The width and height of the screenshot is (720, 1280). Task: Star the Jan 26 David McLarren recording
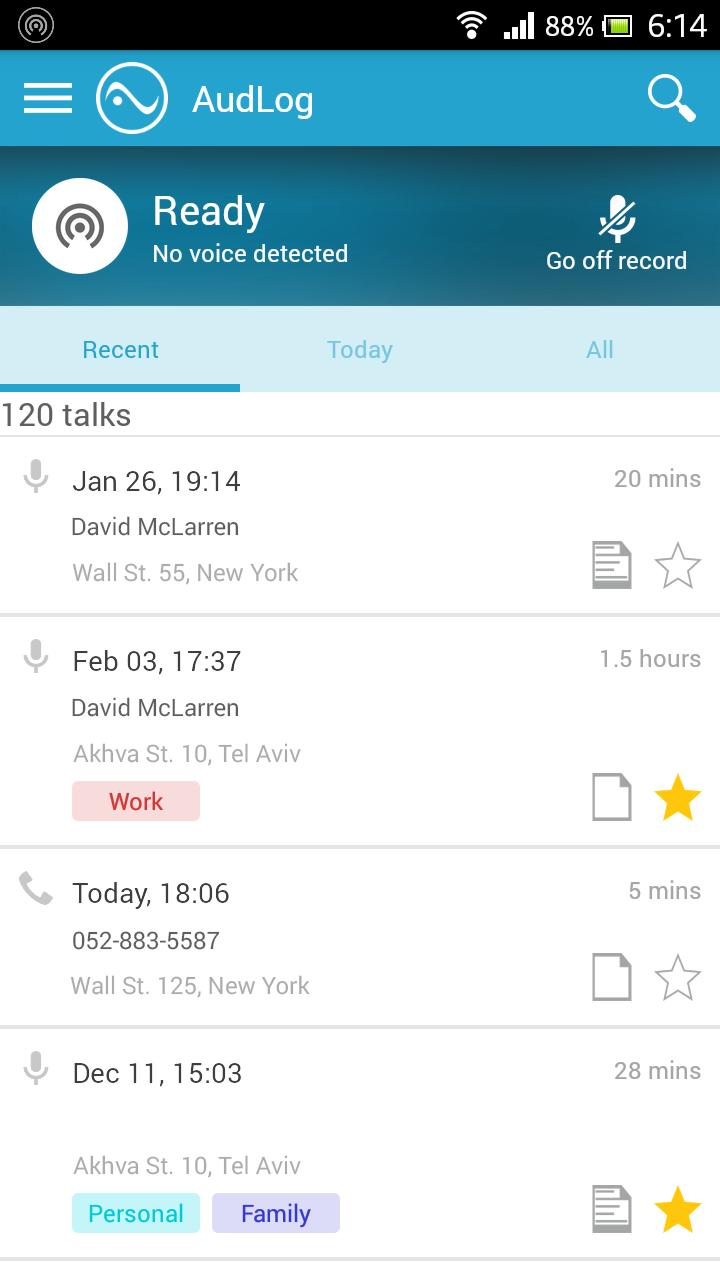(677, 564)
